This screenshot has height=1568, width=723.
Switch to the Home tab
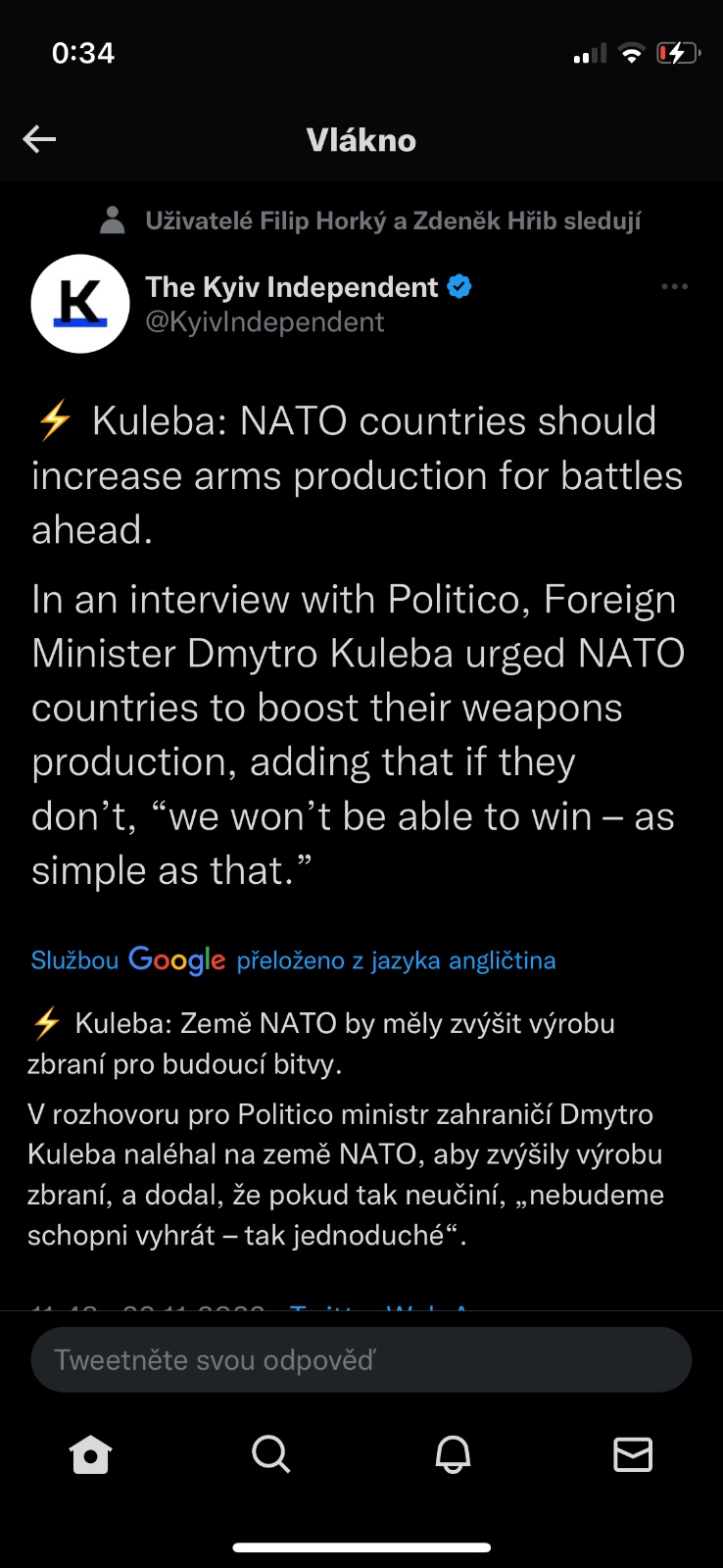[91, 1454]
